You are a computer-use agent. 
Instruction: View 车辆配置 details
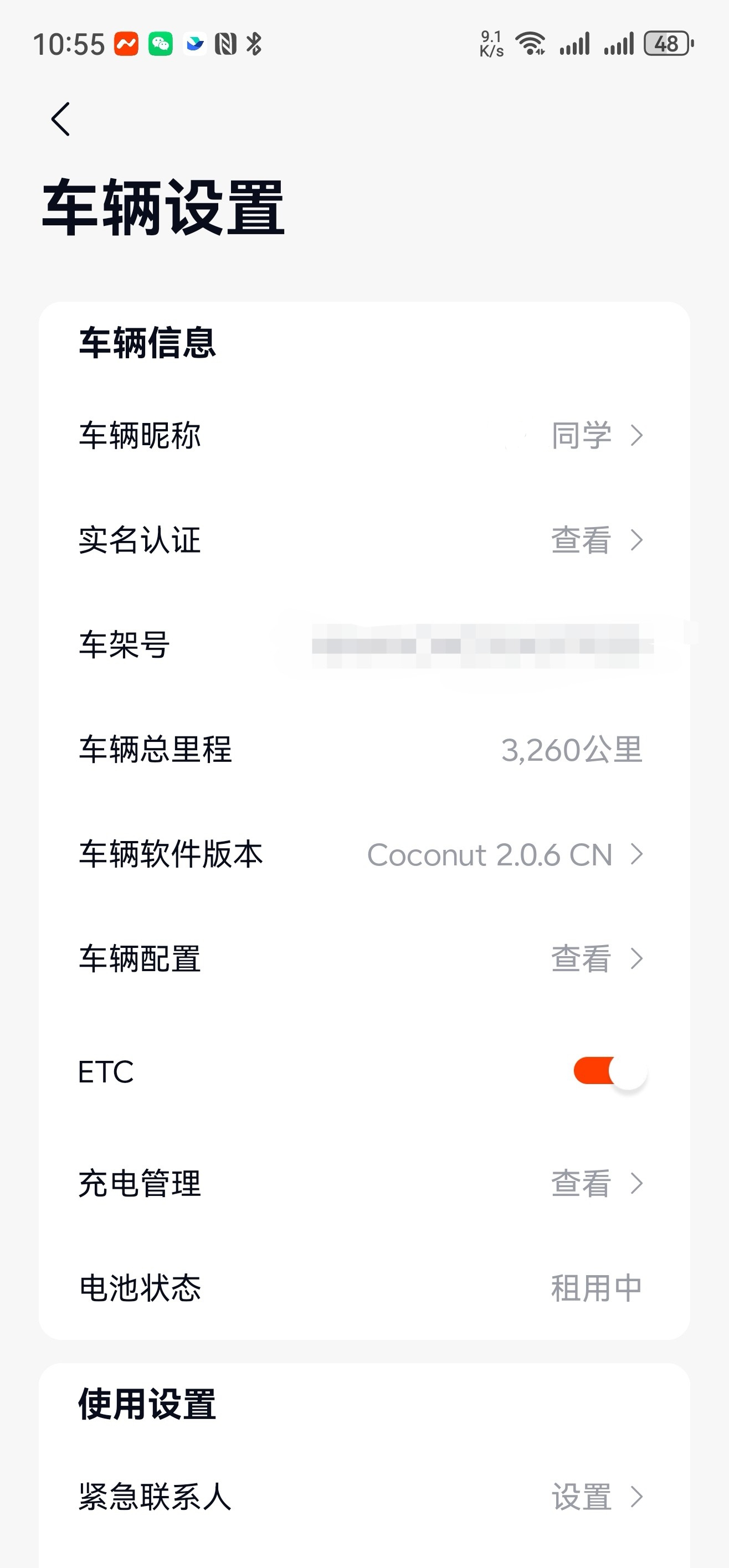tap(363, 959)
